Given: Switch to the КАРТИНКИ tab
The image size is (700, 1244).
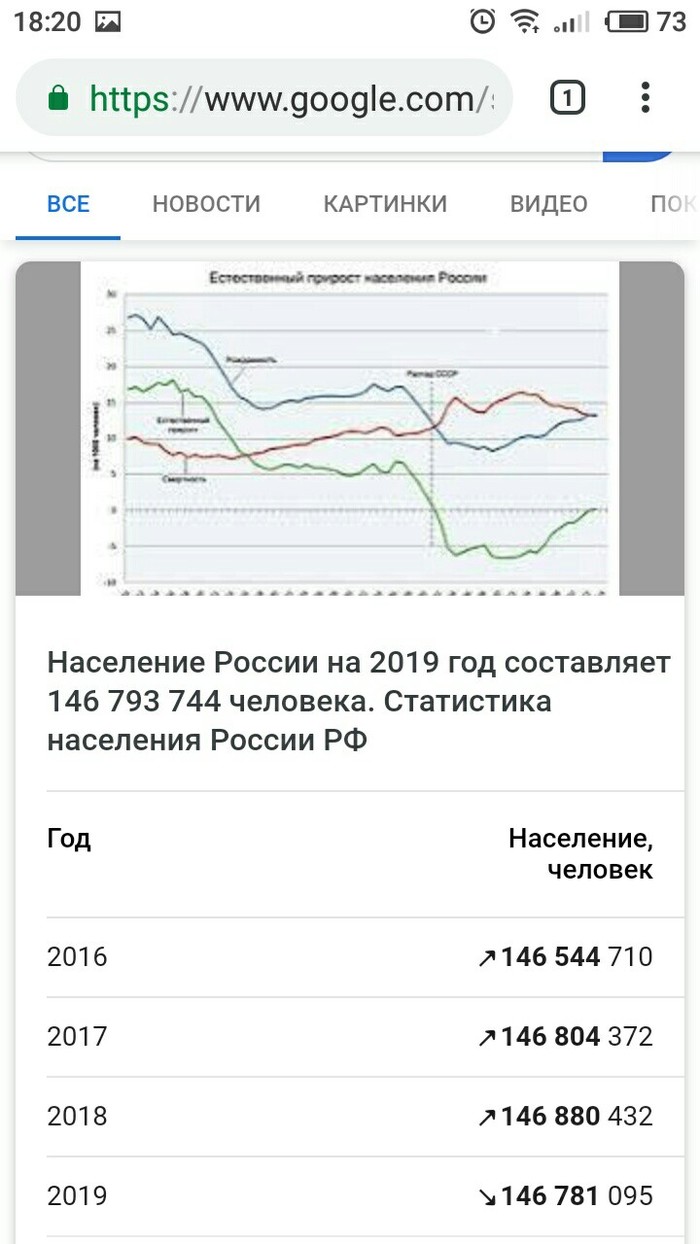Looking at the screenshot, I should click(385, 204).
